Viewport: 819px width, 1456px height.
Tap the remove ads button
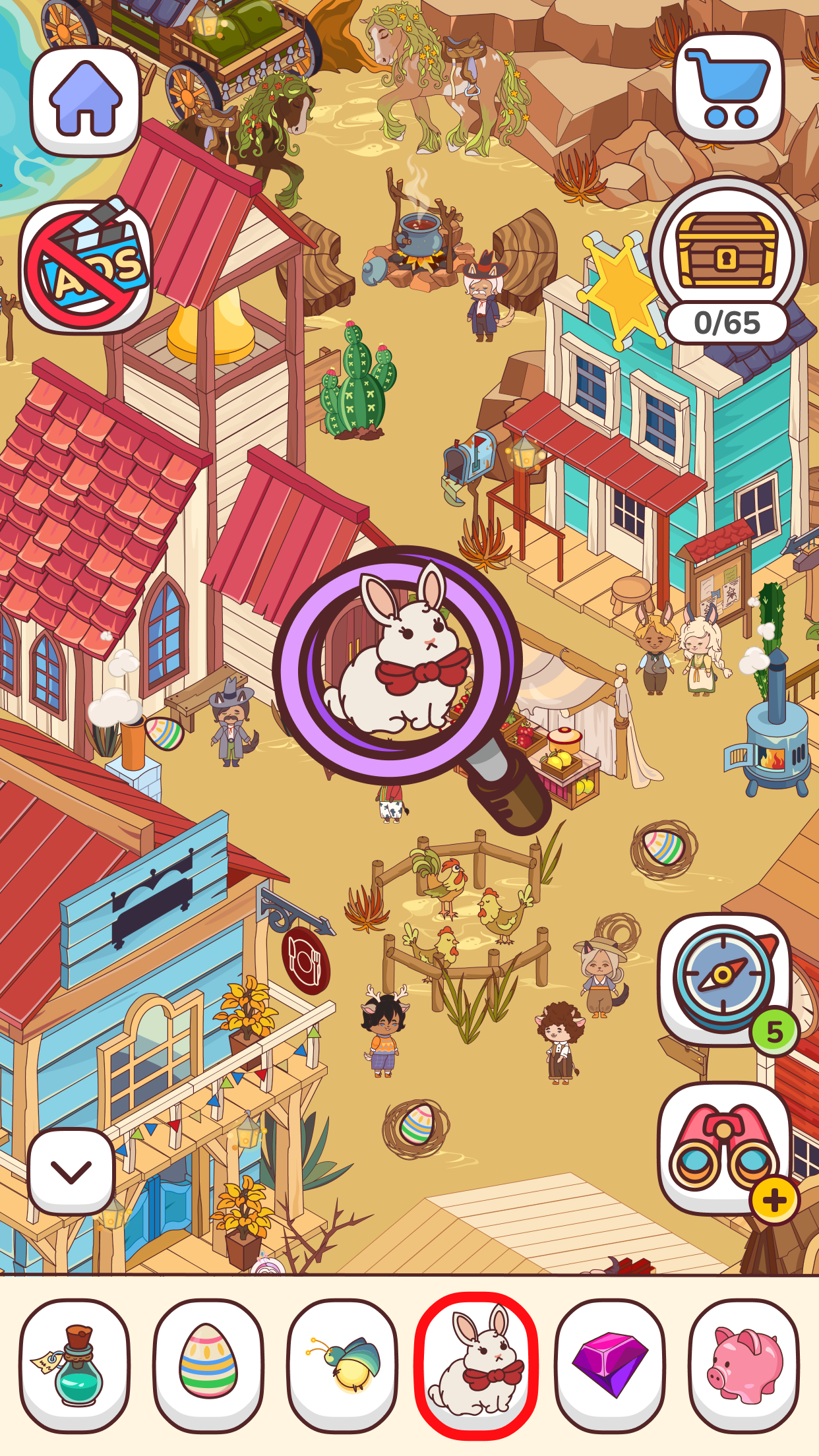tap(86, 267)
